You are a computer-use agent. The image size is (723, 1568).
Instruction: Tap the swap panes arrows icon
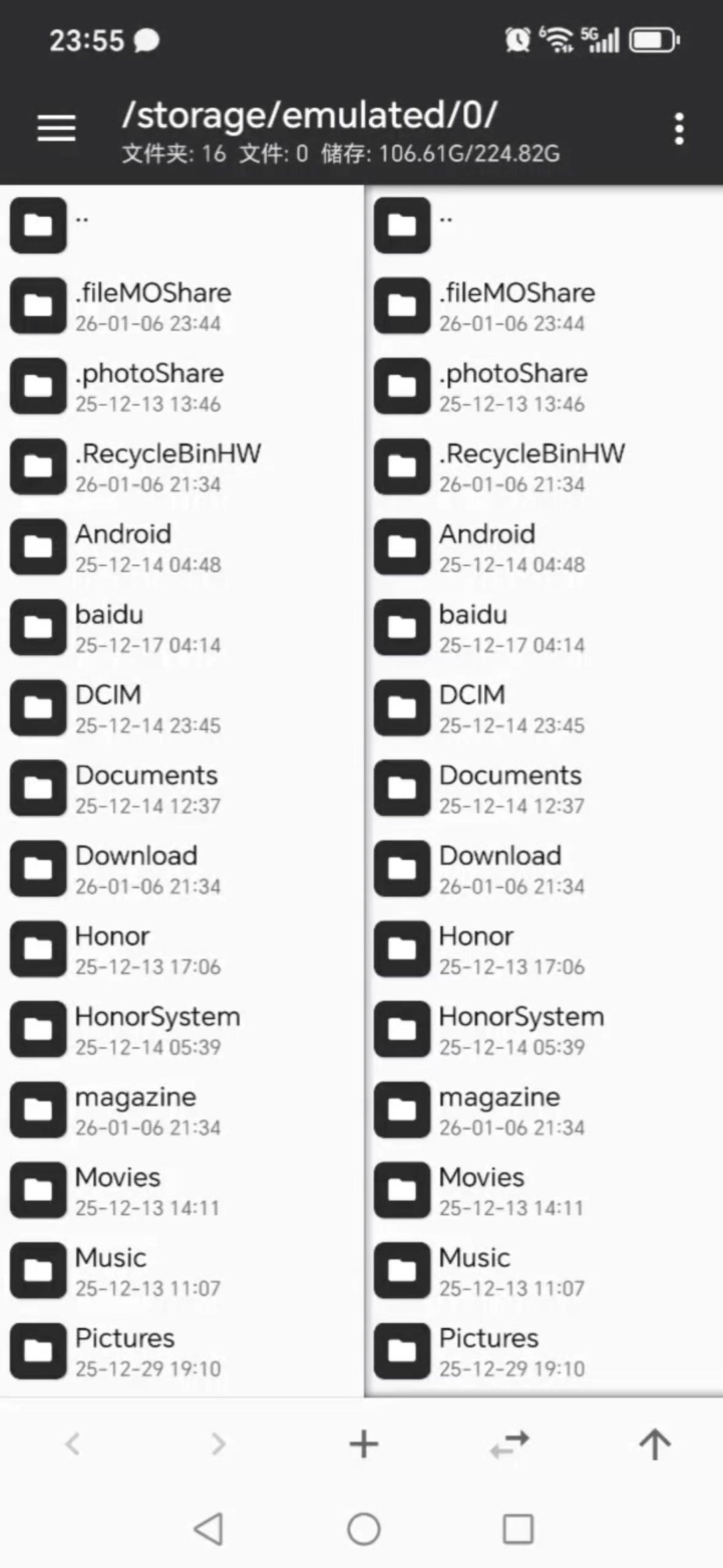coord(509,1444)
